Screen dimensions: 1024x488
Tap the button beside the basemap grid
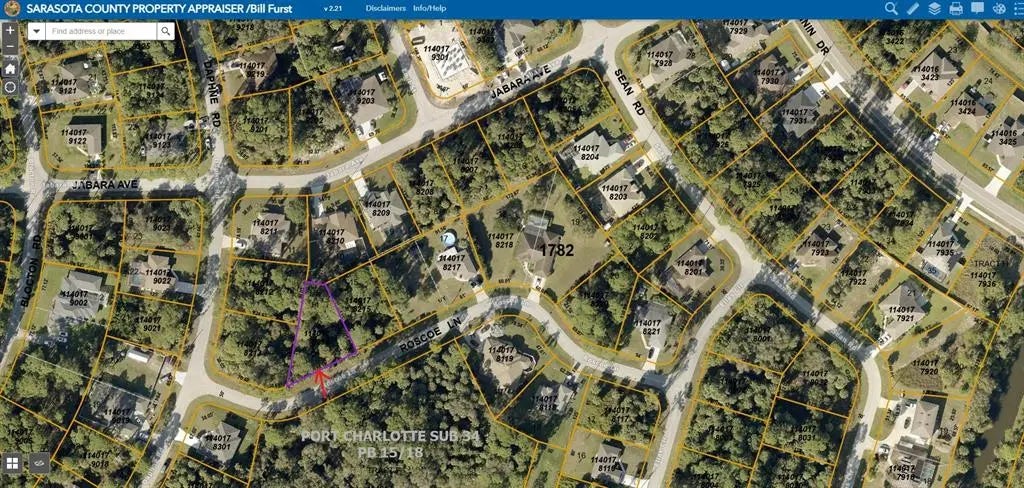(x=40, y=463)
